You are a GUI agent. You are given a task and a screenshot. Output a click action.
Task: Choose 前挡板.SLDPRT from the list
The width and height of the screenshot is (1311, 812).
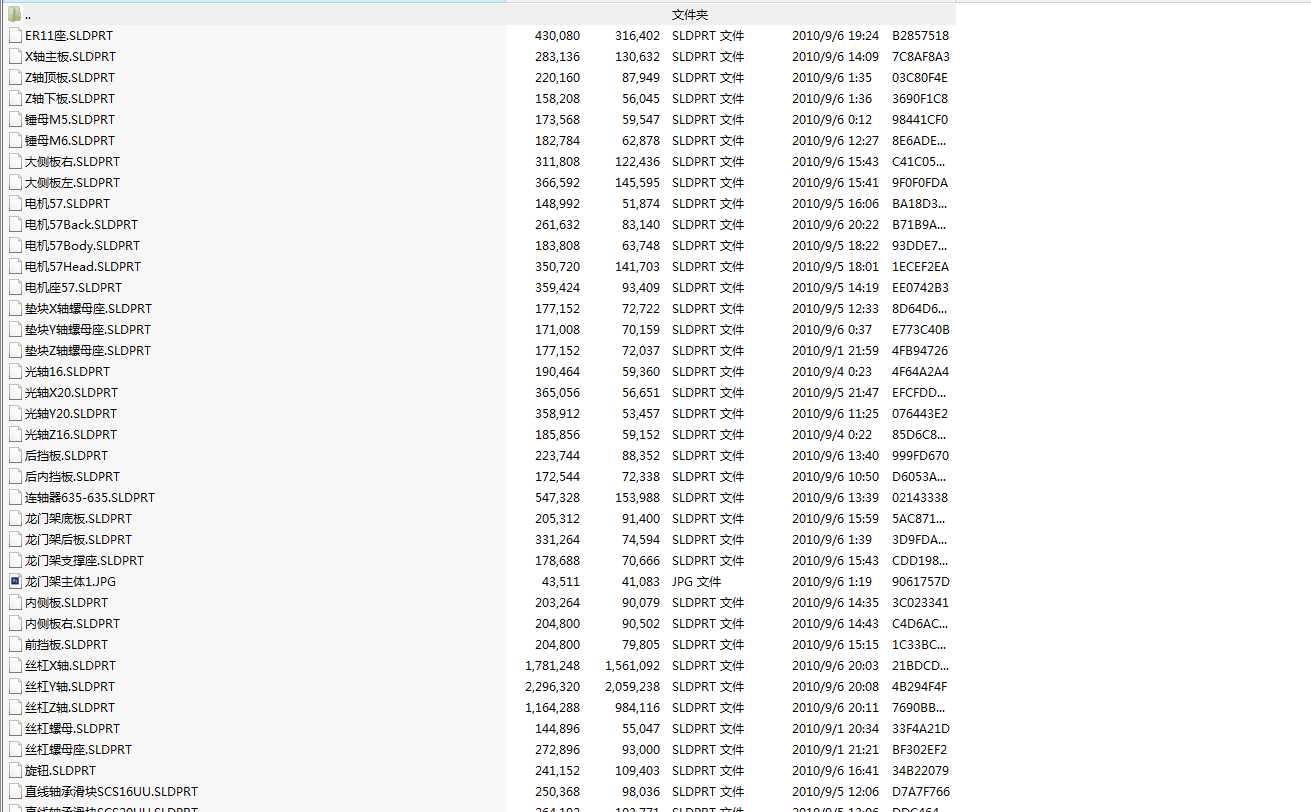point(66,644)
